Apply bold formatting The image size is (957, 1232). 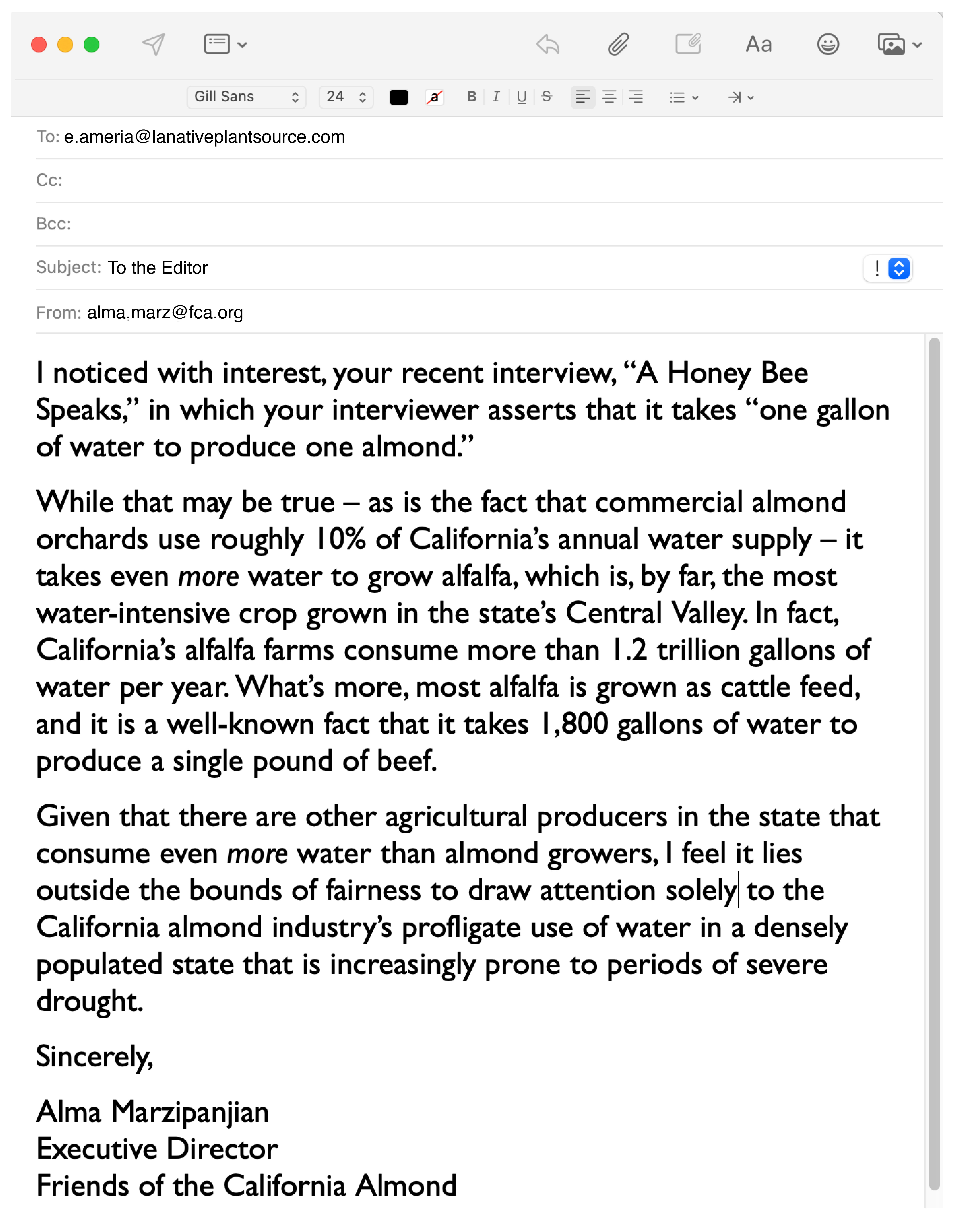coord(471,97)
